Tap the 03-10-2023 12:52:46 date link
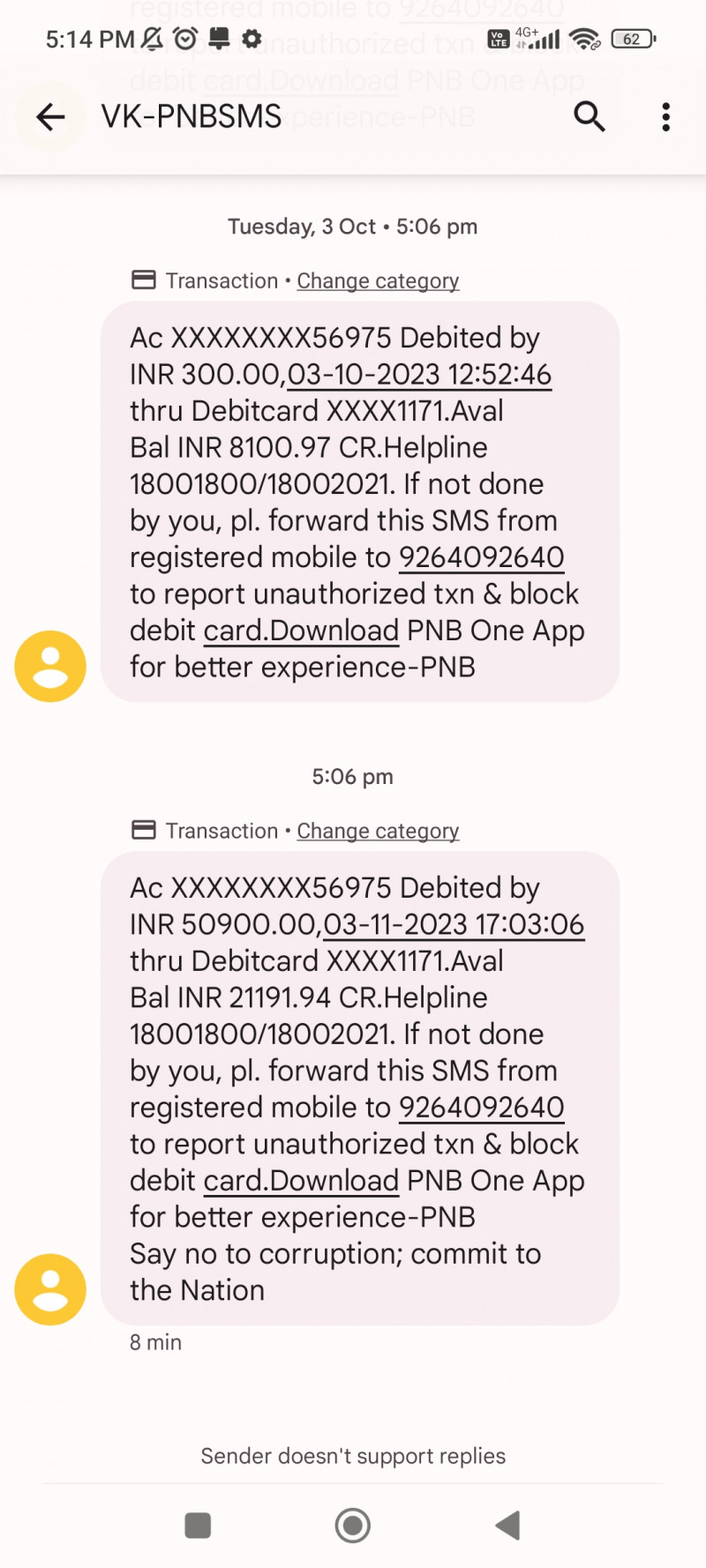The height and width of the screenshot is (1568, 706). click(419, 375)
